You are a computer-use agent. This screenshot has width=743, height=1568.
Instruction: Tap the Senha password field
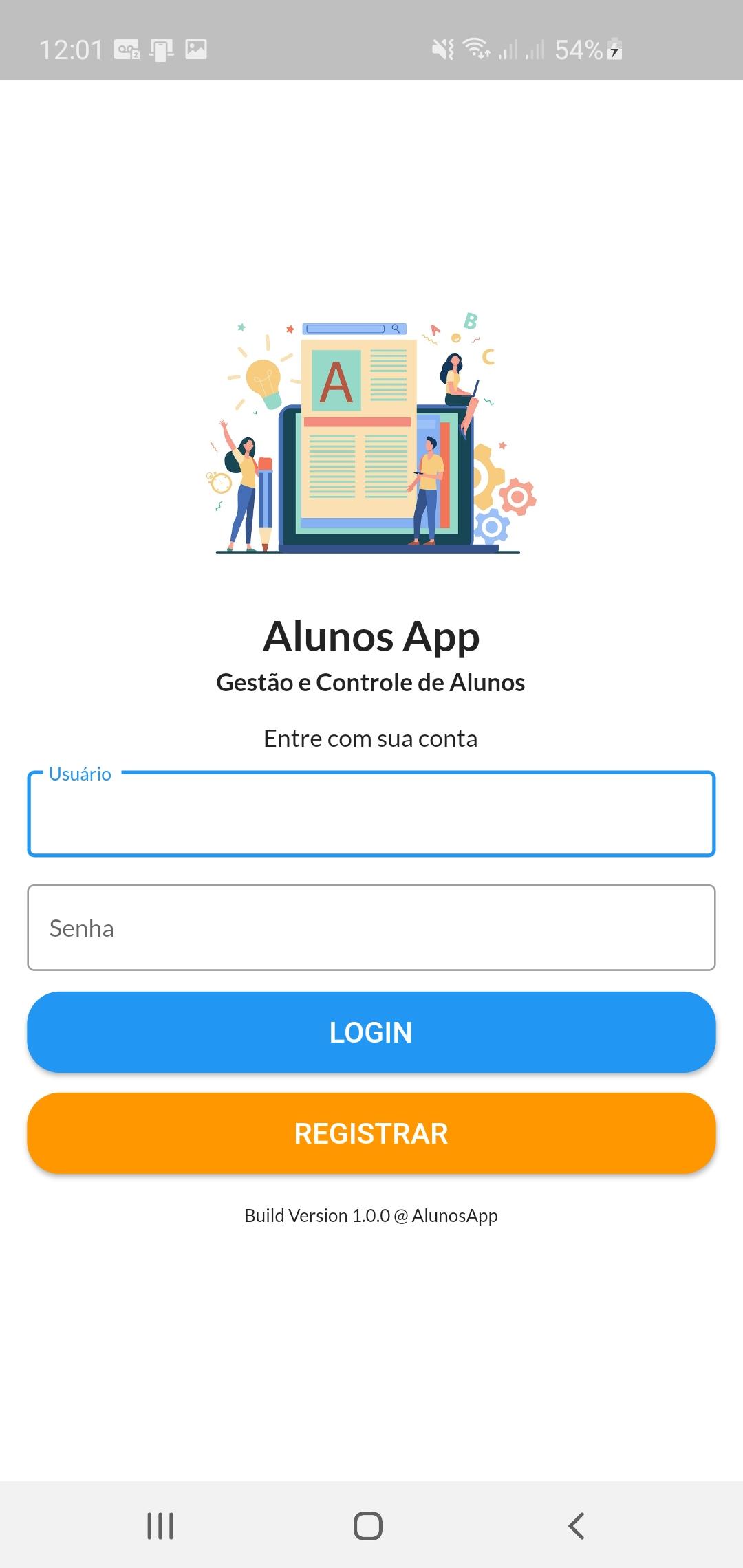(x=371, y=928)
